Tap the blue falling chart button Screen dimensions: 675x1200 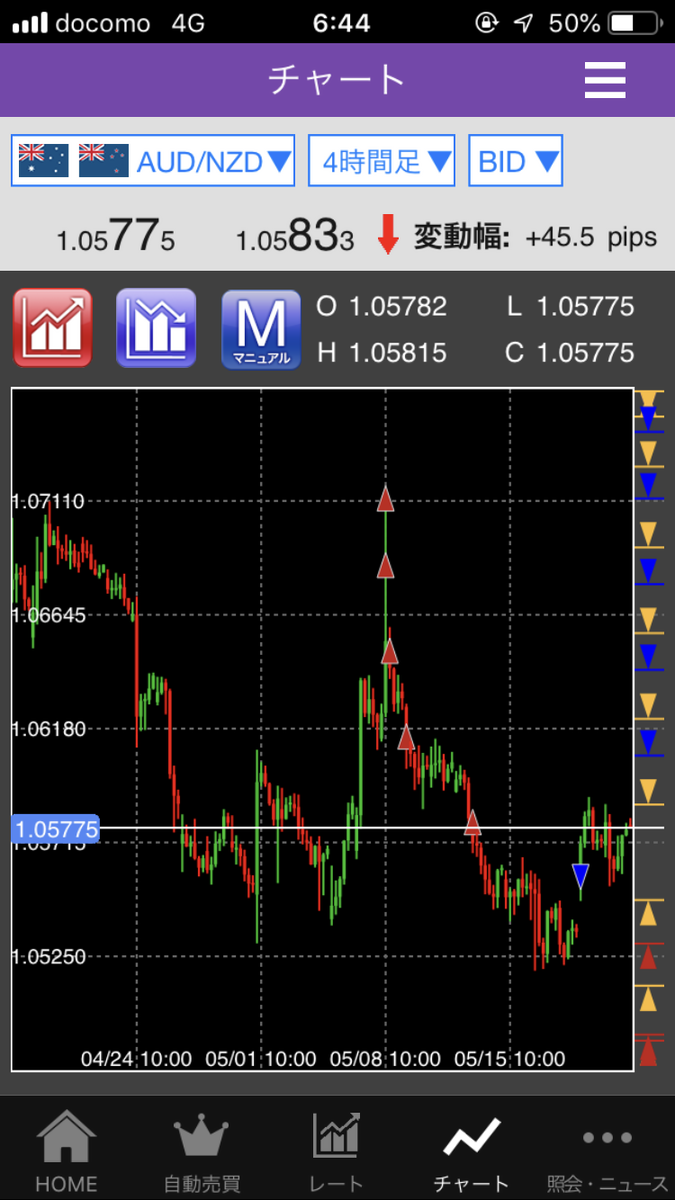(x=156, y=327)
